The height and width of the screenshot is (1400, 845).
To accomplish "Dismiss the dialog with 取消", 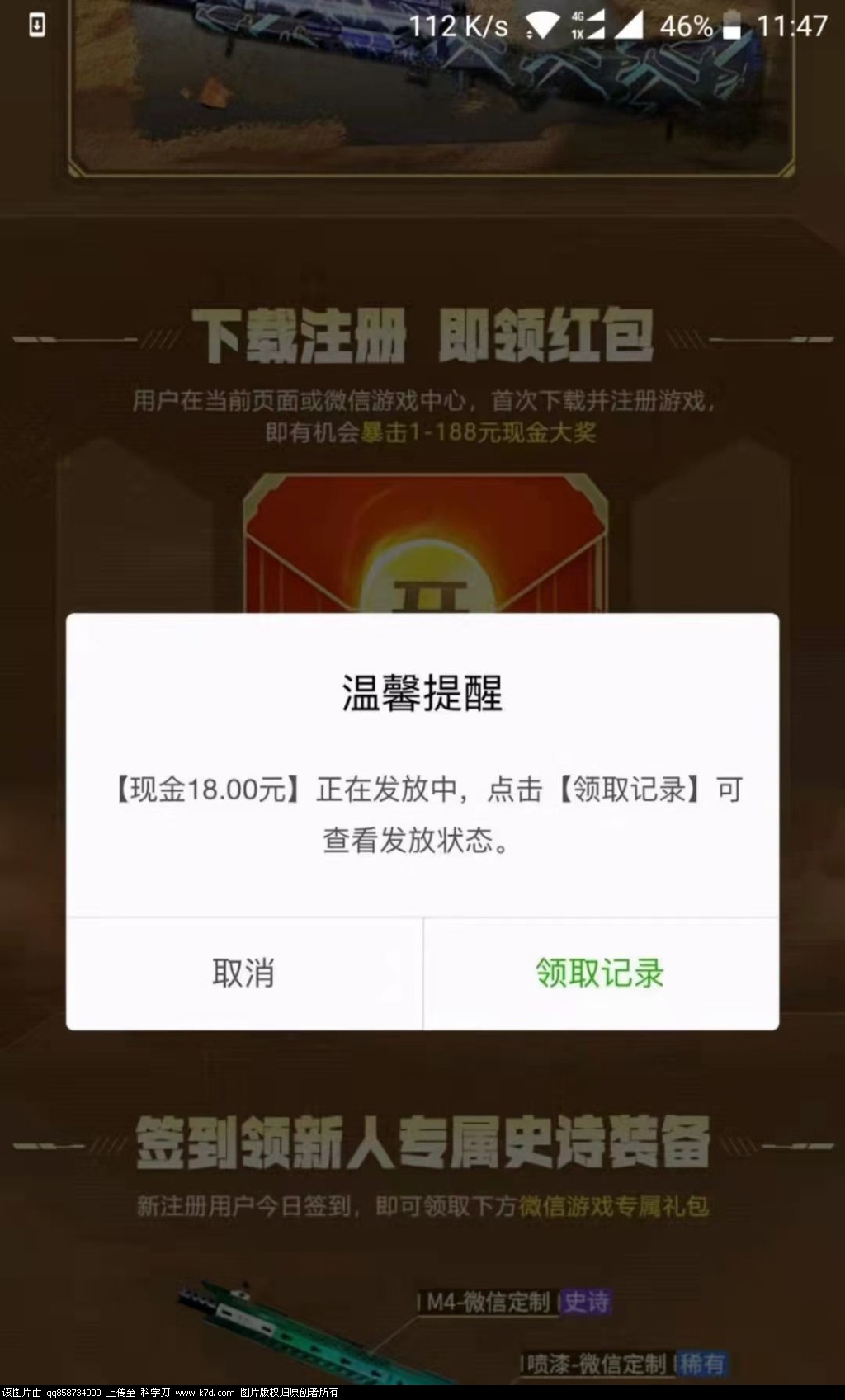I will point(243,973).
